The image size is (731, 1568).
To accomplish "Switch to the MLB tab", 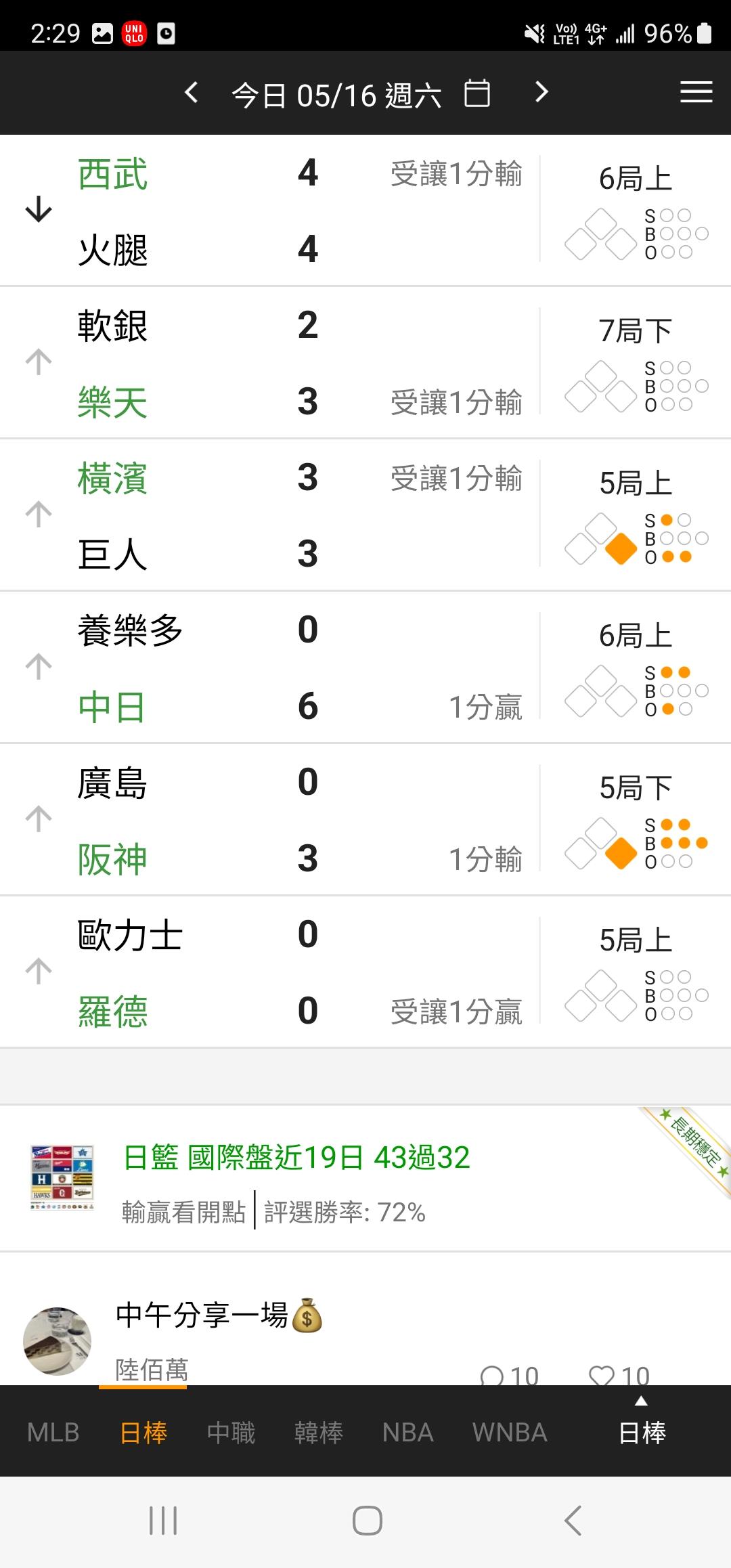I will (53, 1432).
